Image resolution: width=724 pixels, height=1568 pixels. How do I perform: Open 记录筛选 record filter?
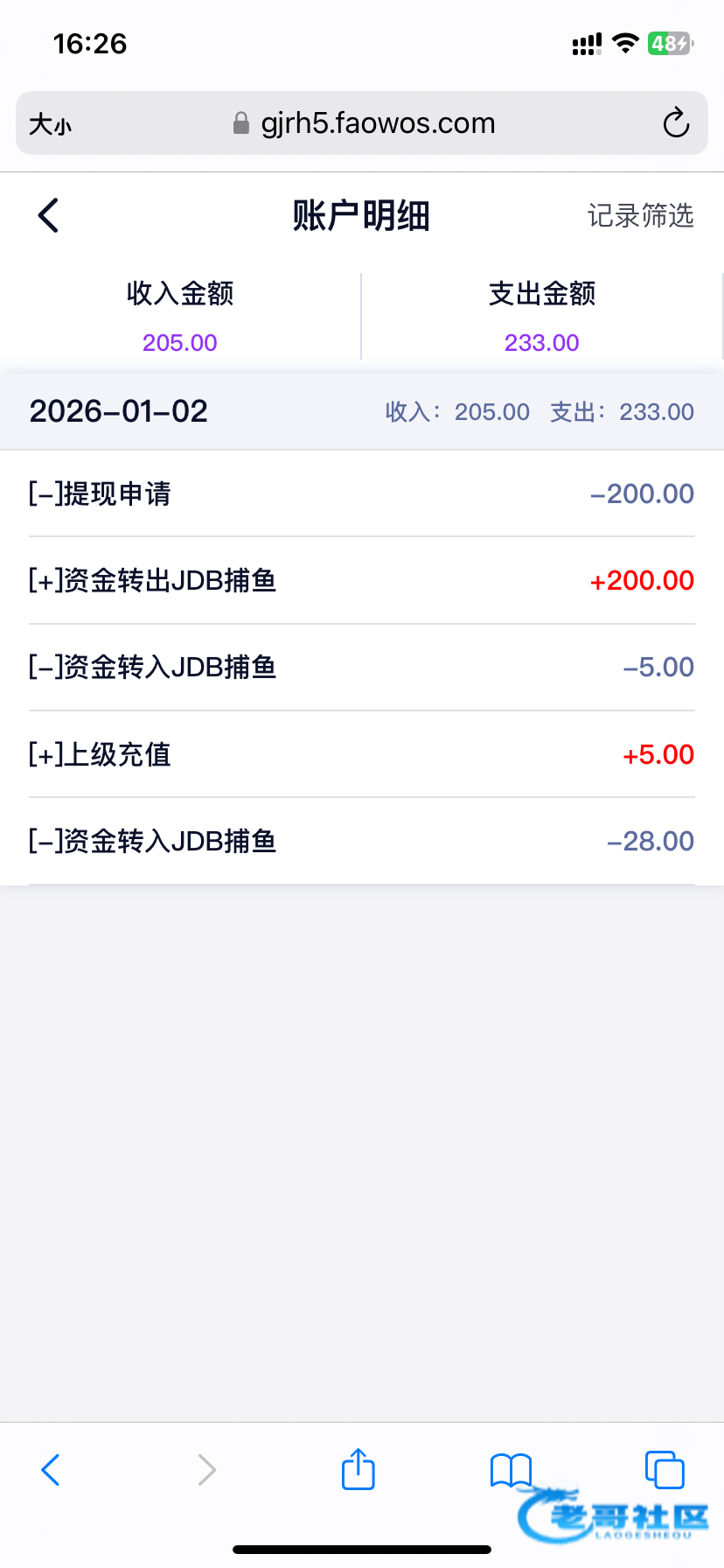[640, 215]
